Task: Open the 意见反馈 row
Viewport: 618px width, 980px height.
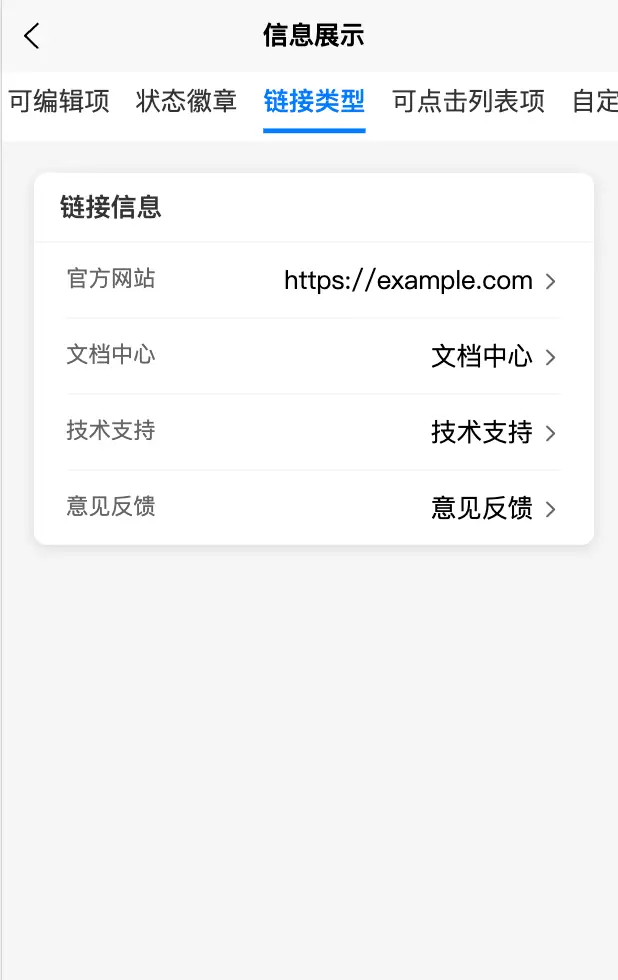Action: point(313,508)
